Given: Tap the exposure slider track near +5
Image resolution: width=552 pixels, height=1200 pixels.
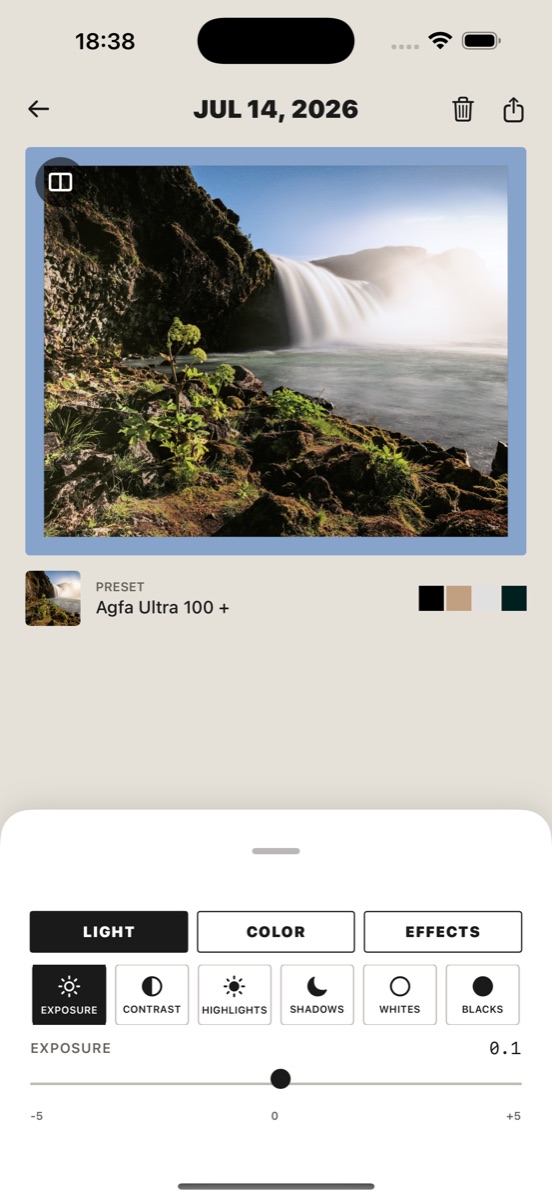Looking at the screenshot, I should pyautogui.click(x=512, y=1083).
